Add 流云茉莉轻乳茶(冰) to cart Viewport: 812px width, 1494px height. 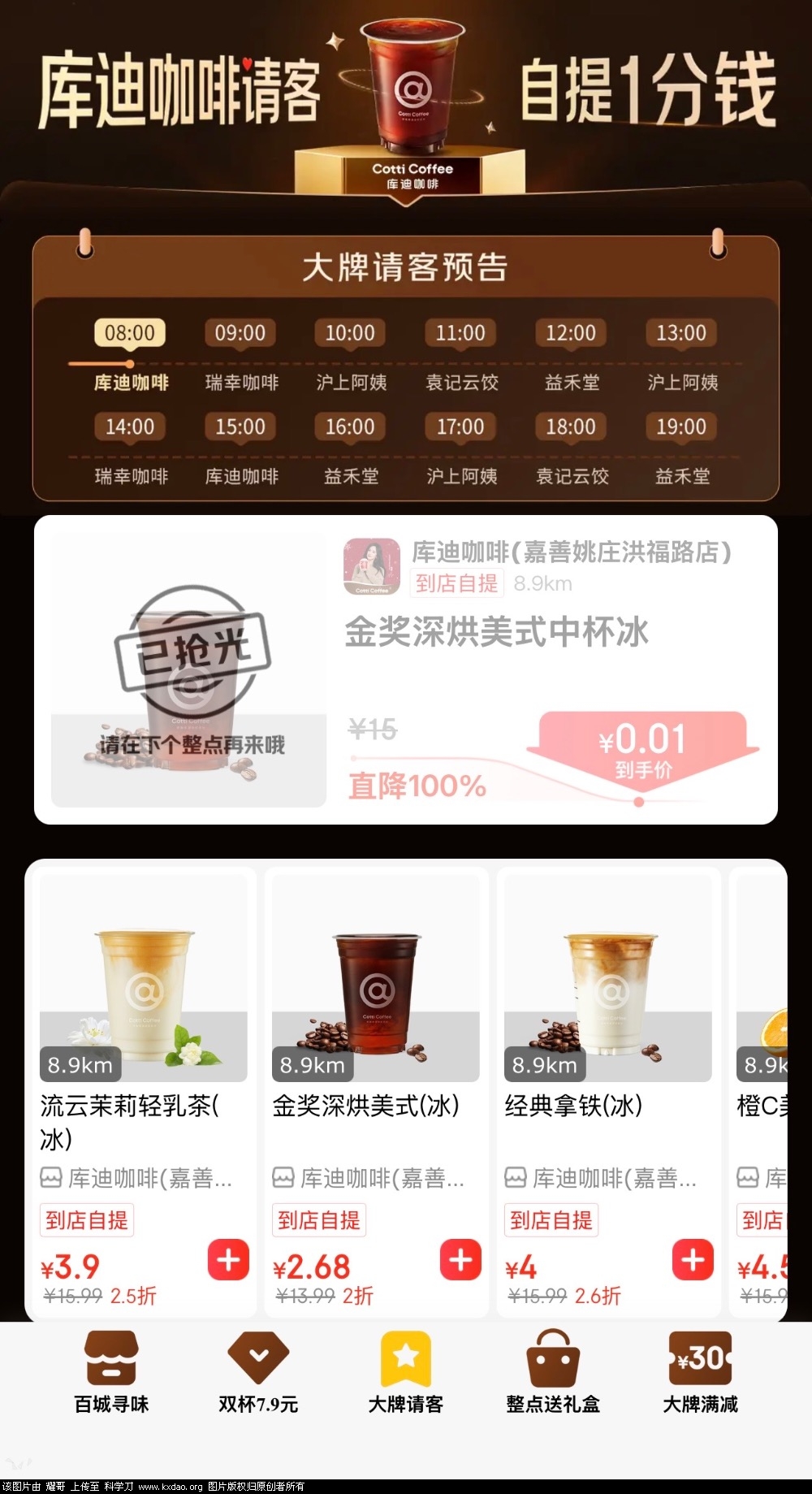click(228, 1260)
